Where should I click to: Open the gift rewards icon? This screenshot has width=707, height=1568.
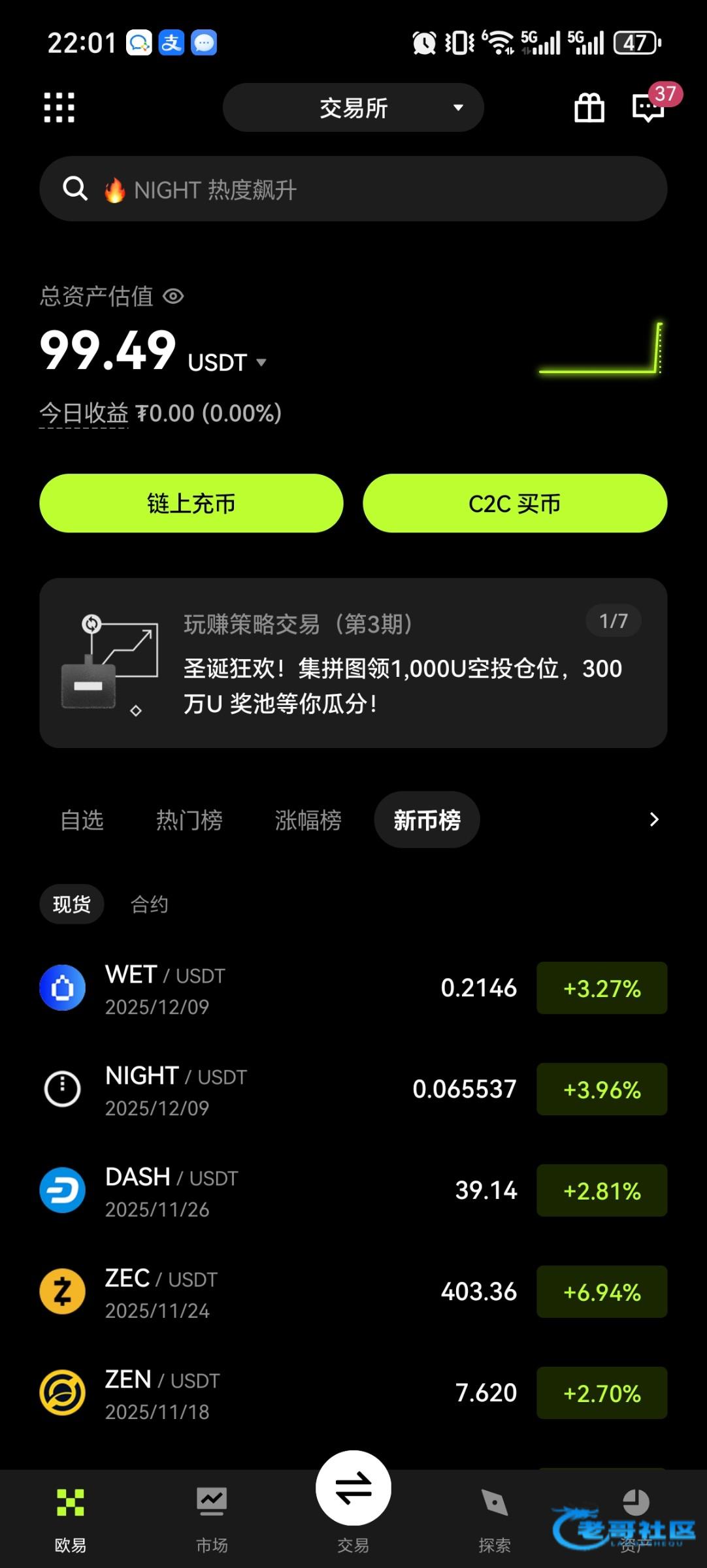click(x=589, y=107)
